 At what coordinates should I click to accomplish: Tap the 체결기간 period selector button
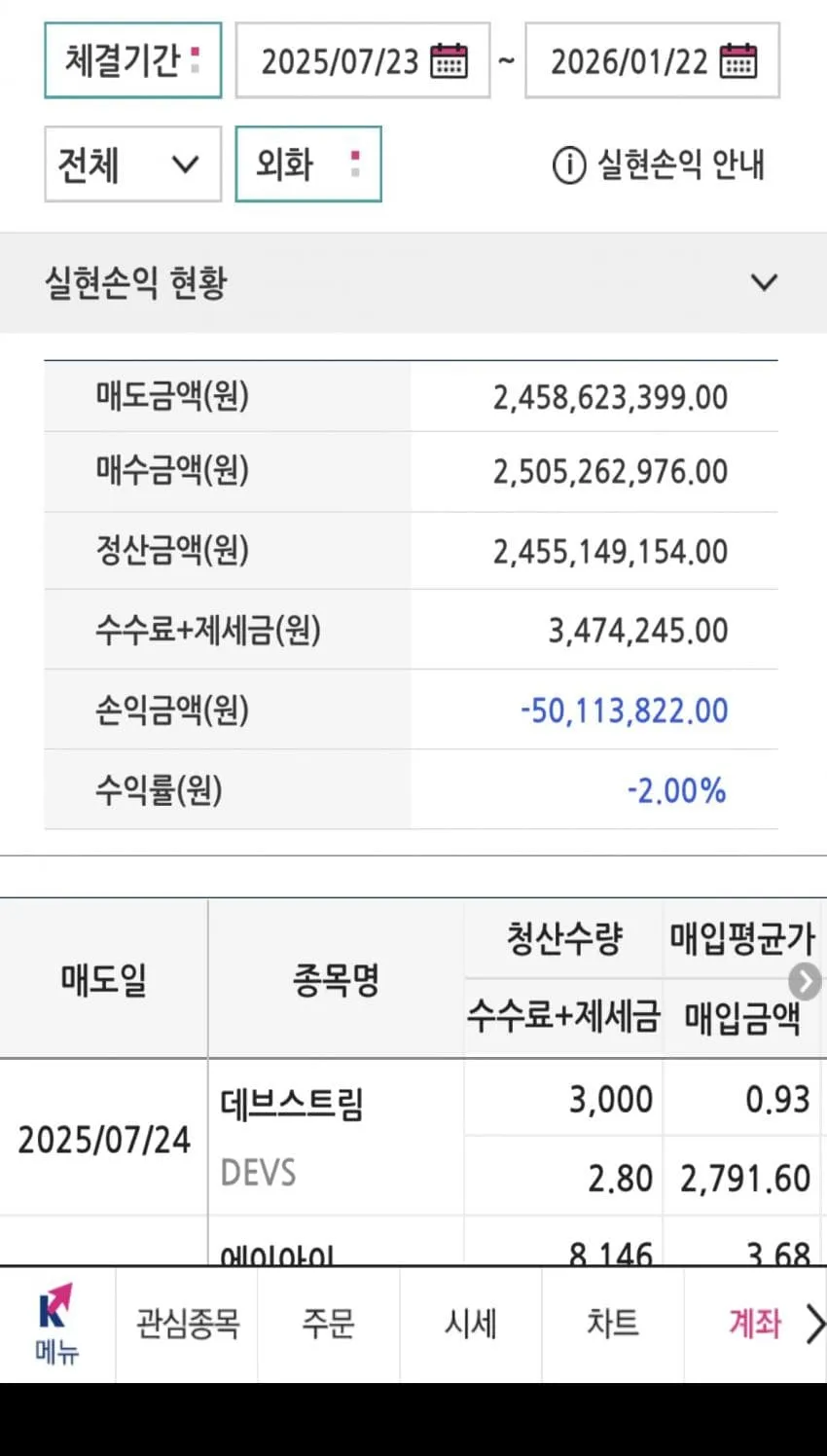click(133, 60)
